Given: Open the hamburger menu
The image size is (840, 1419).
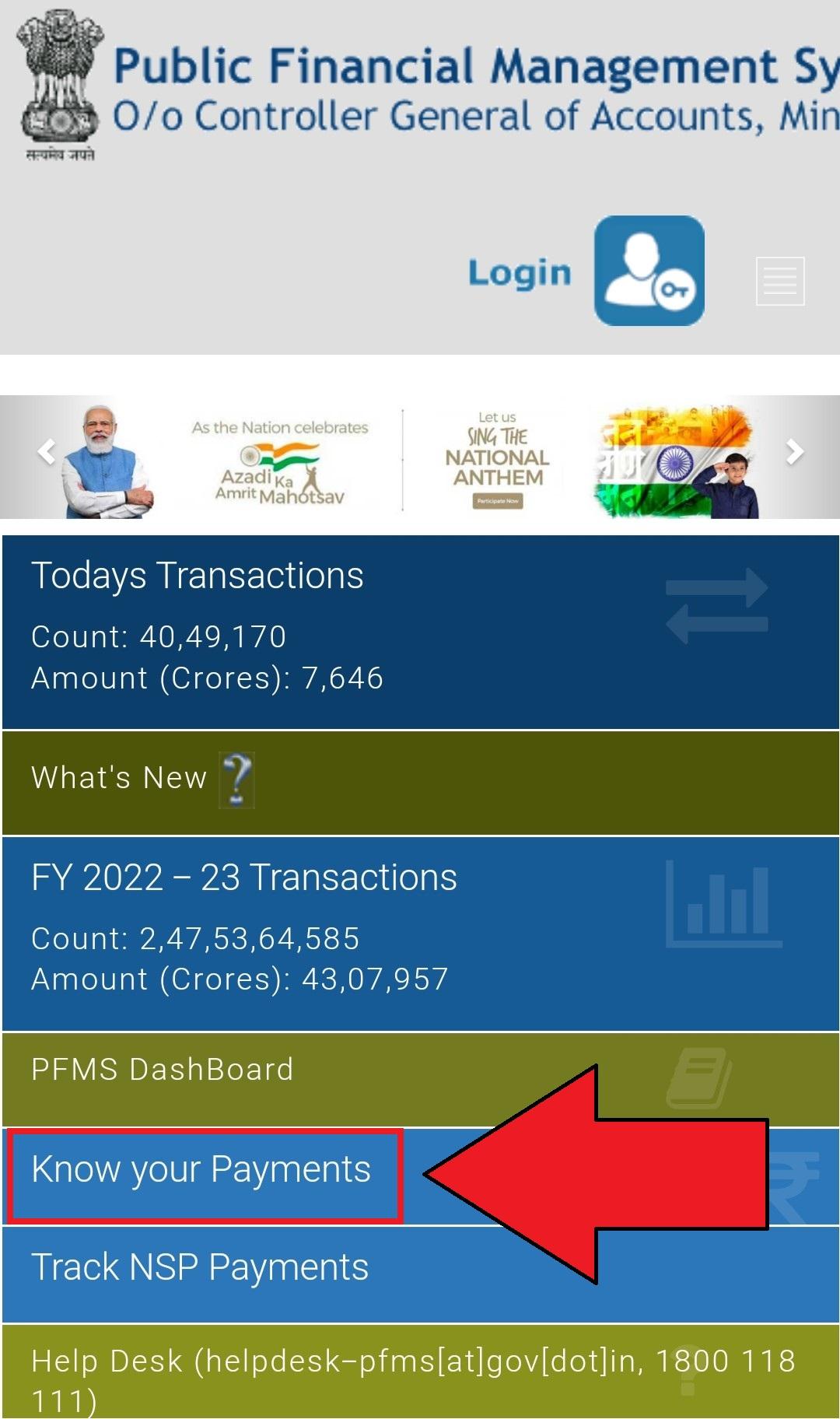Looking at the screenshot, I should [780, 281].
